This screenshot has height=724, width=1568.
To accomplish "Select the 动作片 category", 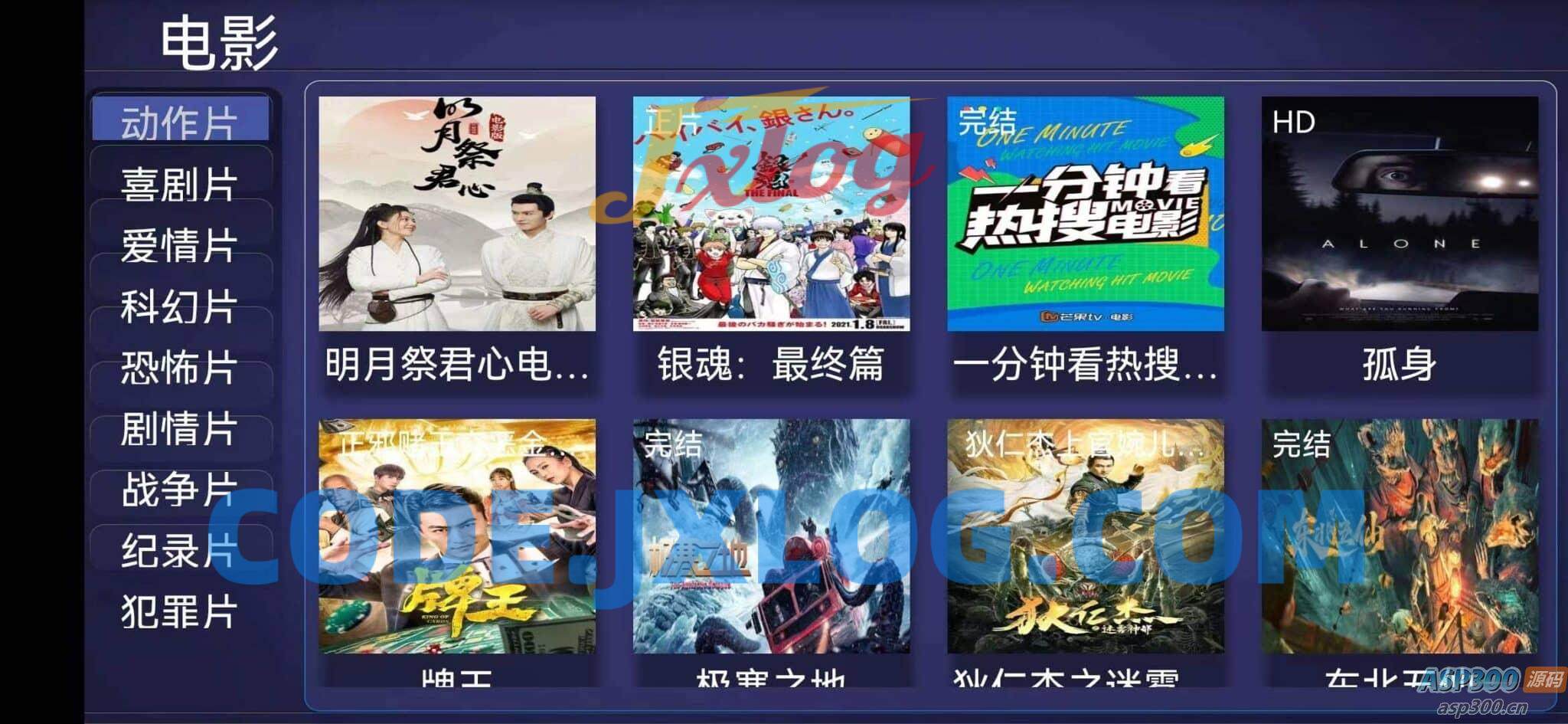I will coord(180,121).
